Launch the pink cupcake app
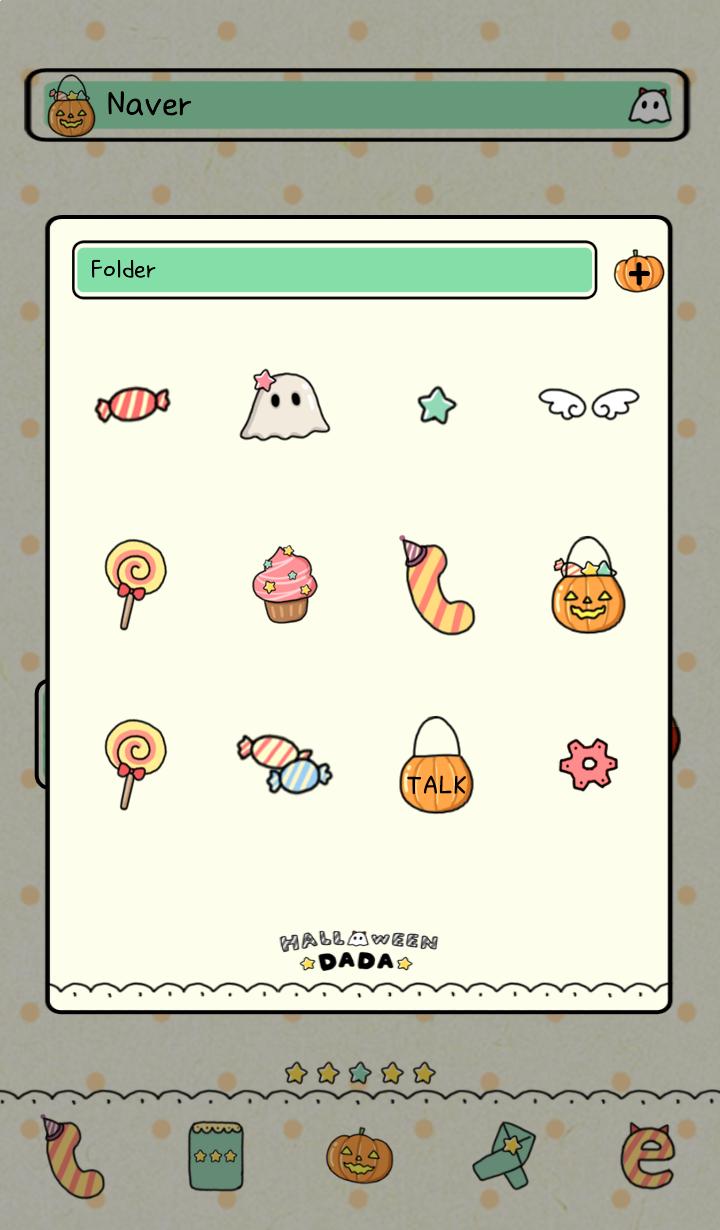 (x=285, y=584)
